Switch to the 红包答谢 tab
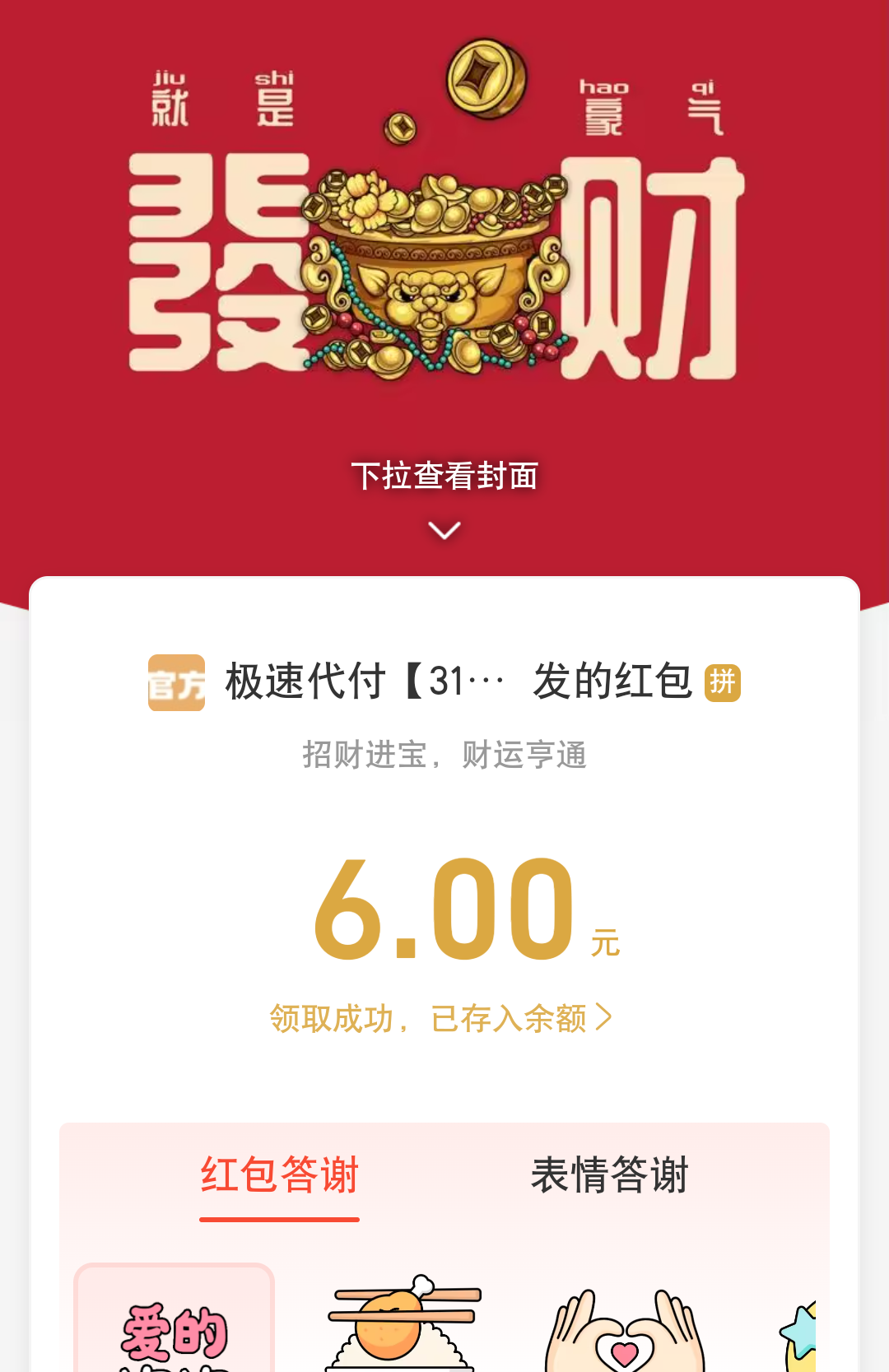 point(279,1174)
